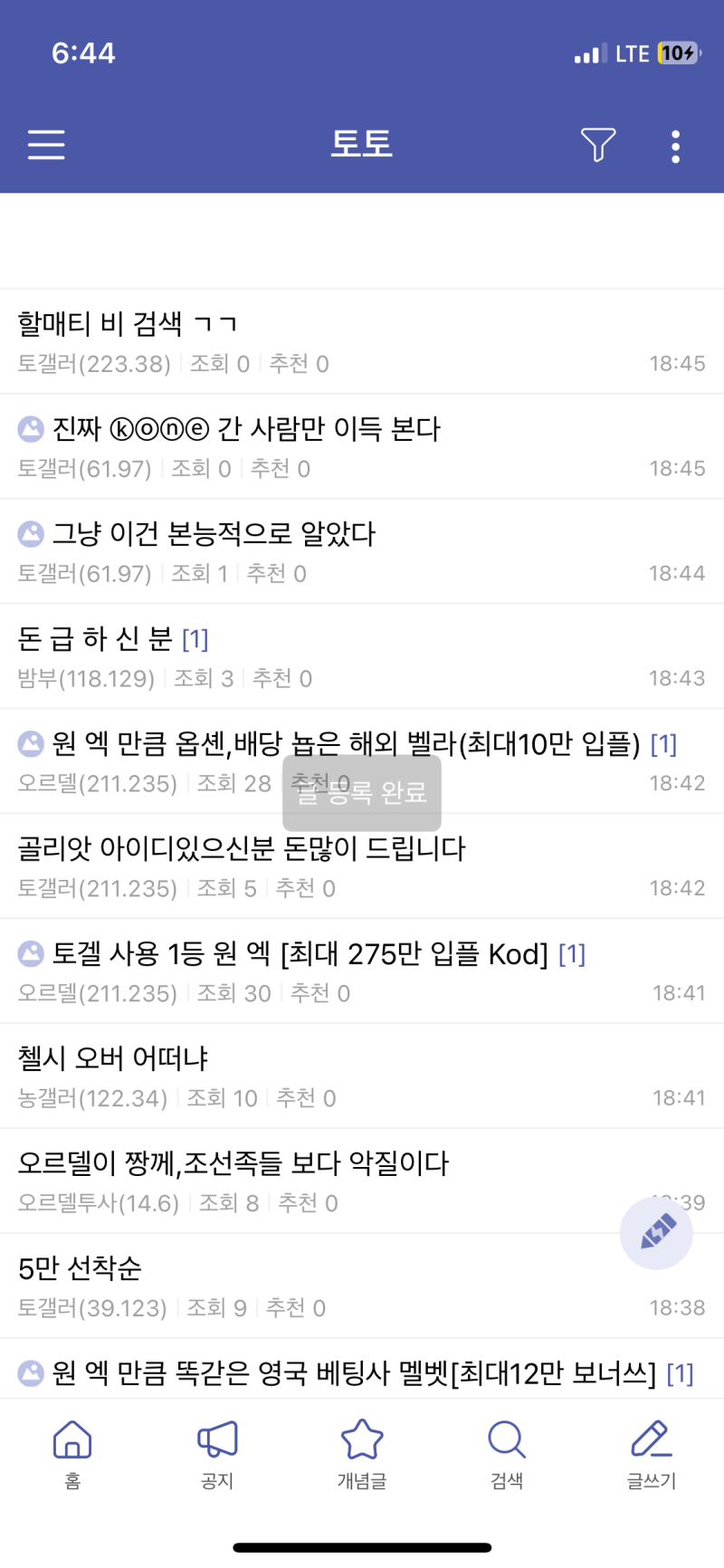Switch to the 공지 tab
Image resolution: width=724 pixels, height=1568 pixels.
[217, 1453]
